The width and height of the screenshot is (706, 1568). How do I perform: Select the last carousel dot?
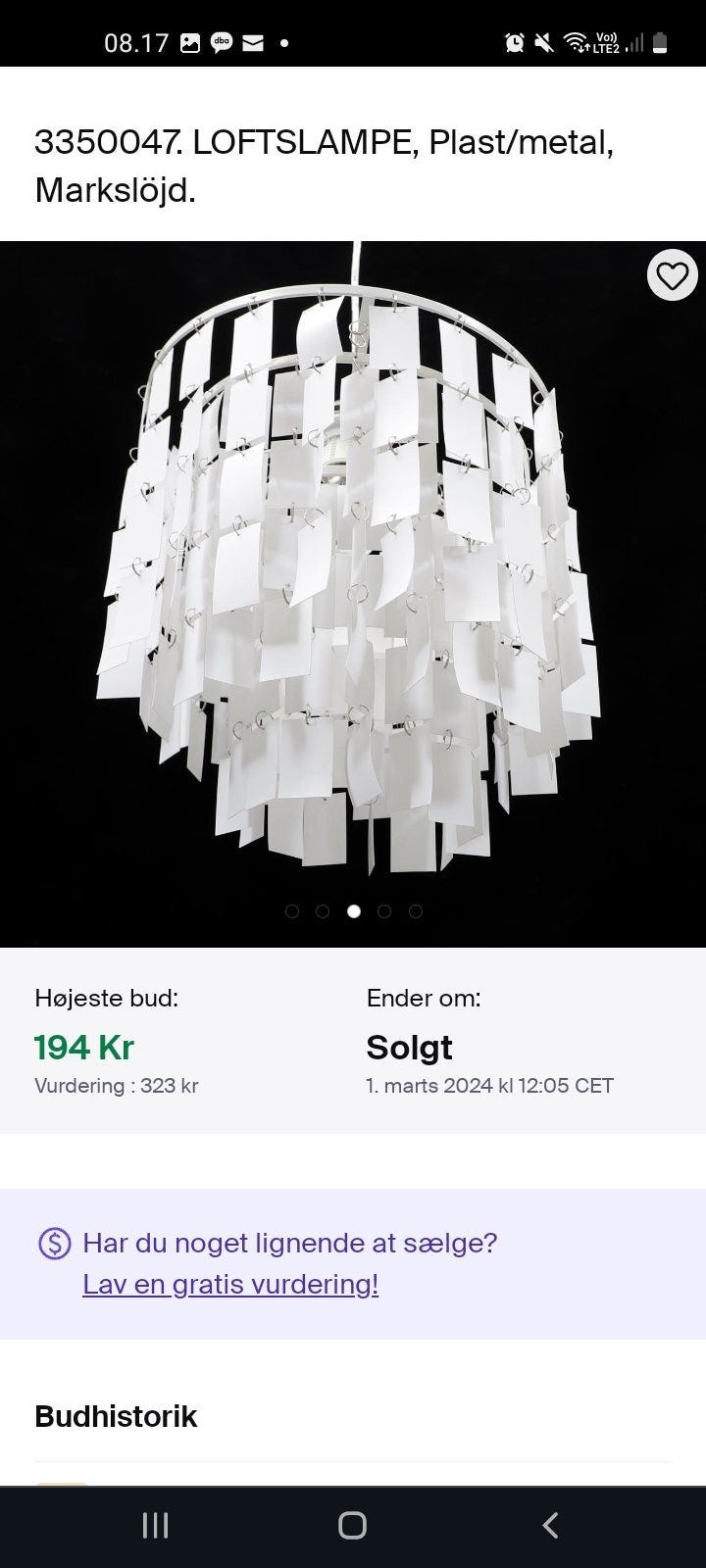[x=417, y=911]
